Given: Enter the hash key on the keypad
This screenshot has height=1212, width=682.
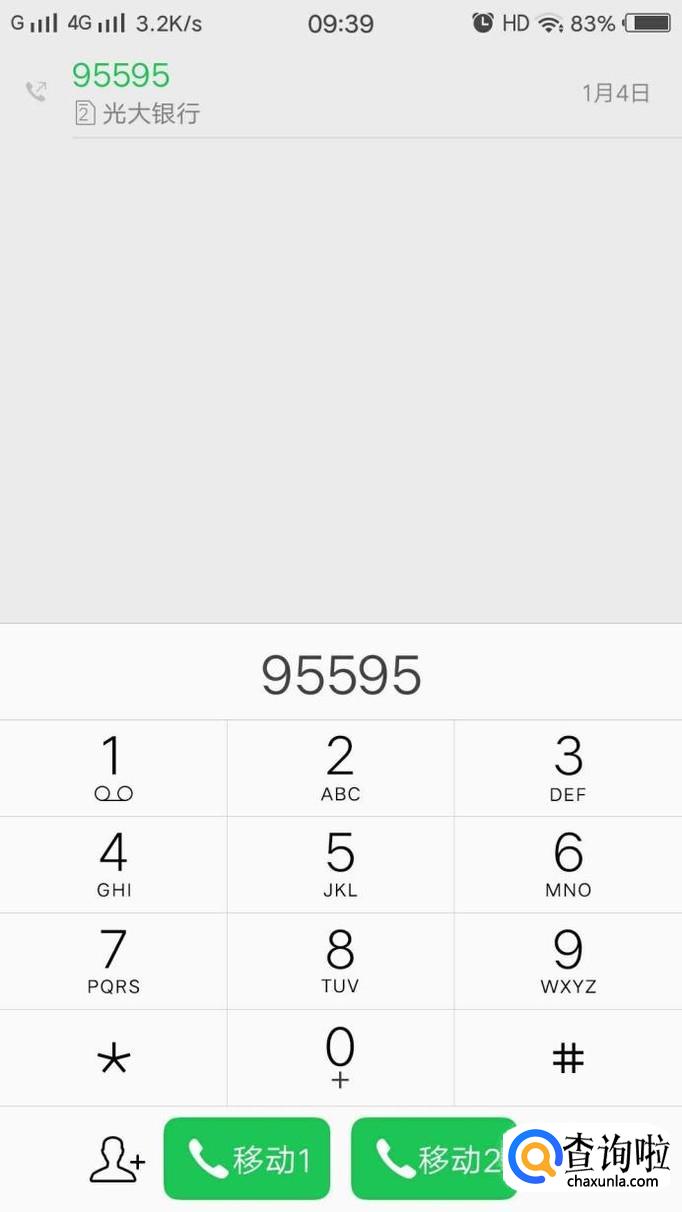Looking at the screenshot, I should tap(568, 1058).
